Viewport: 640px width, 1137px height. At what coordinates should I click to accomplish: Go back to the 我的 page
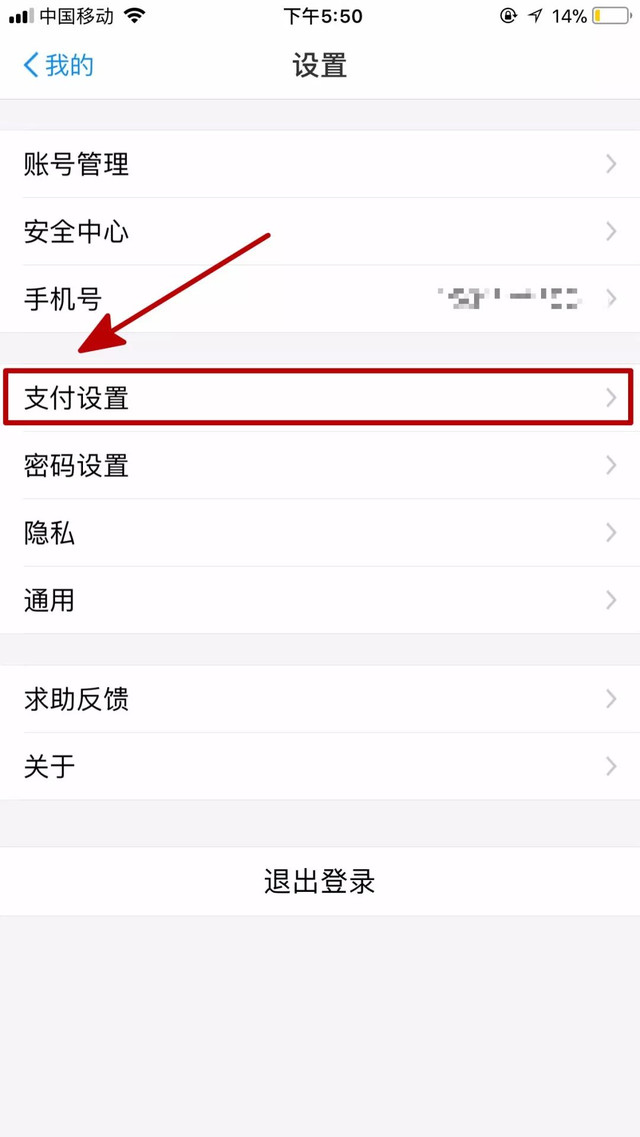[58, 65]
